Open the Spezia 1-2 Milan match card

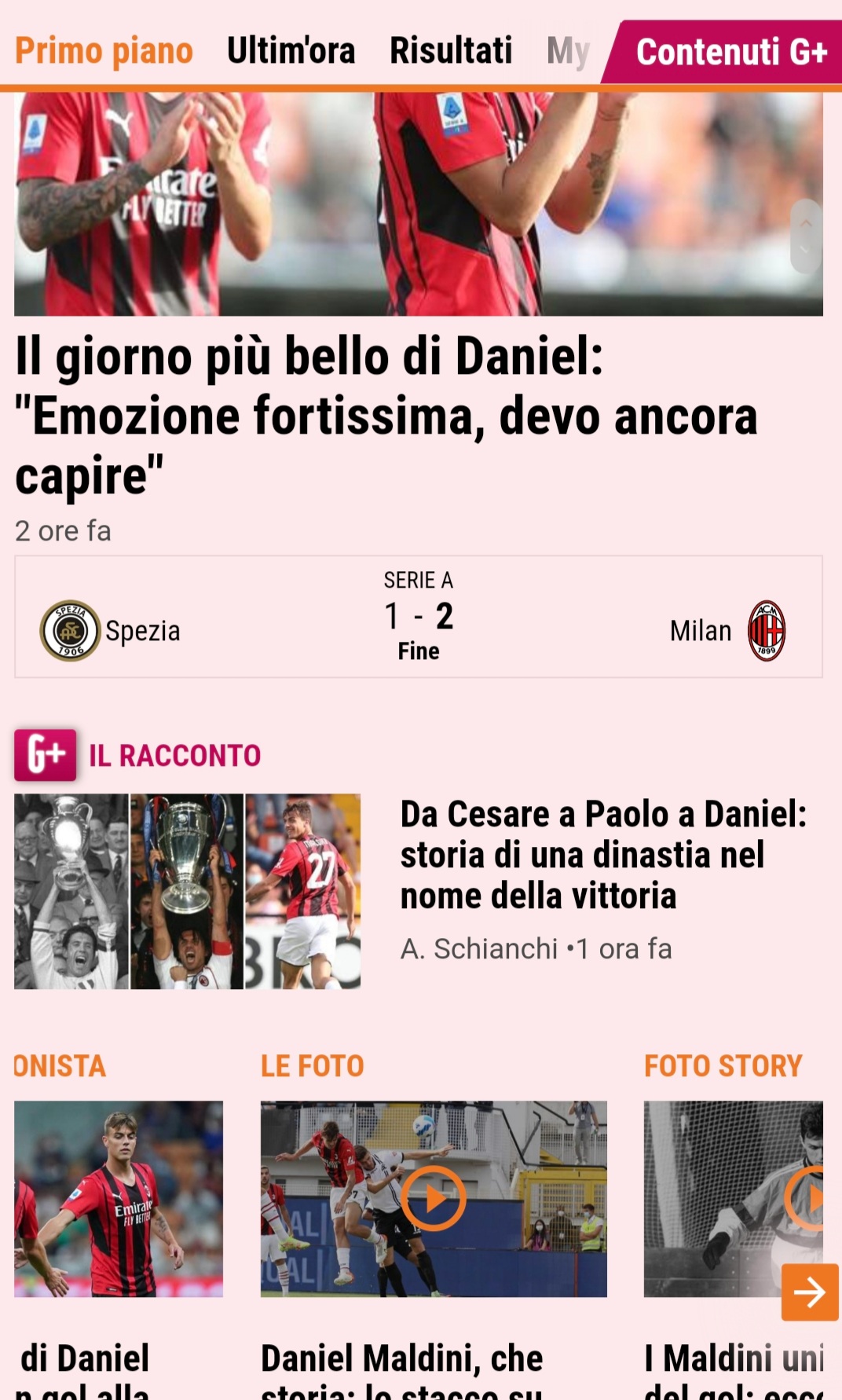[x=418, y=617]
